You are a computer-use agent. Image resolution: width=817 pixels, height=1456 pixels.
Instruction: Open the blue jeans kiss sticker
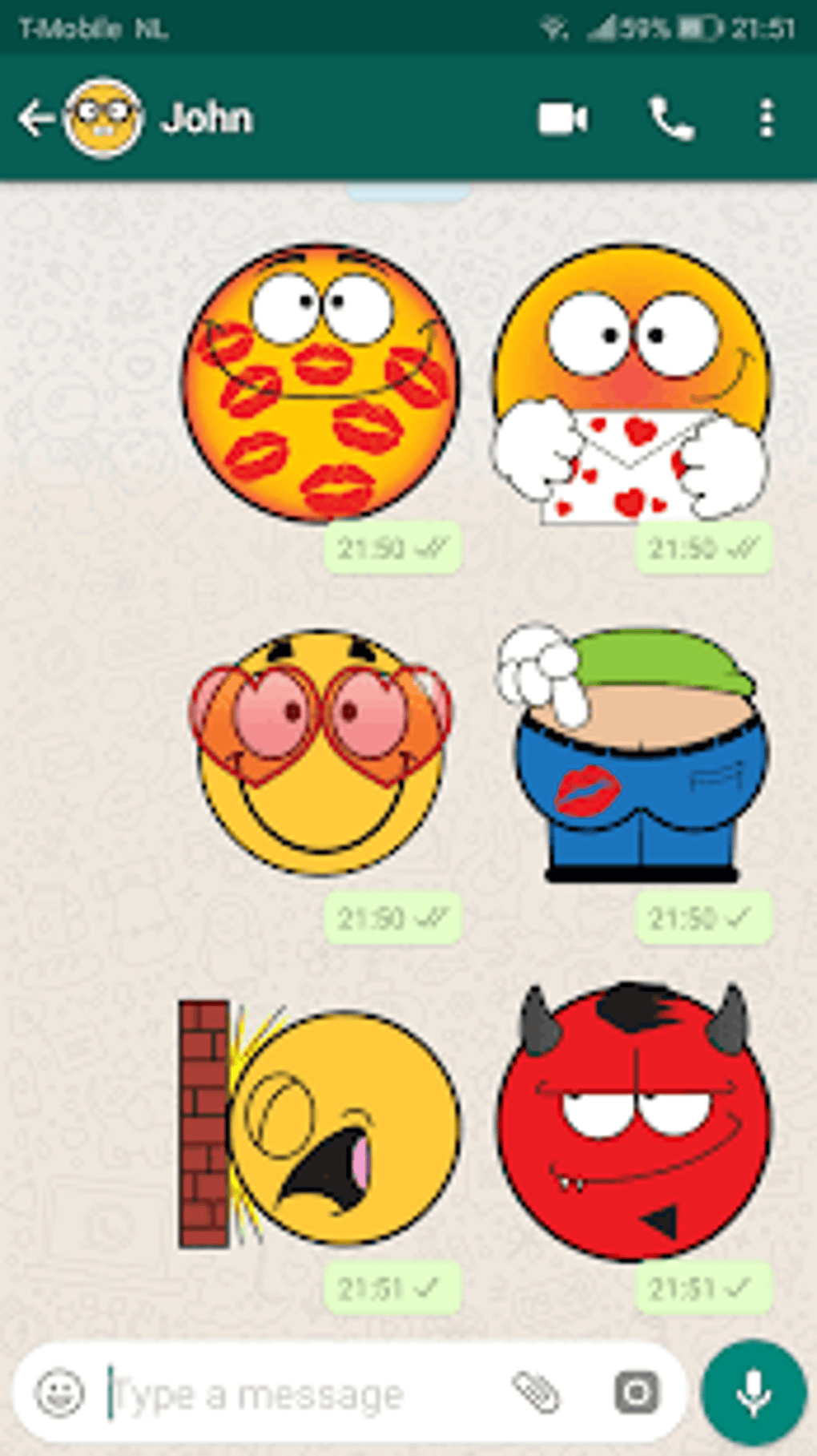[633, 753]
